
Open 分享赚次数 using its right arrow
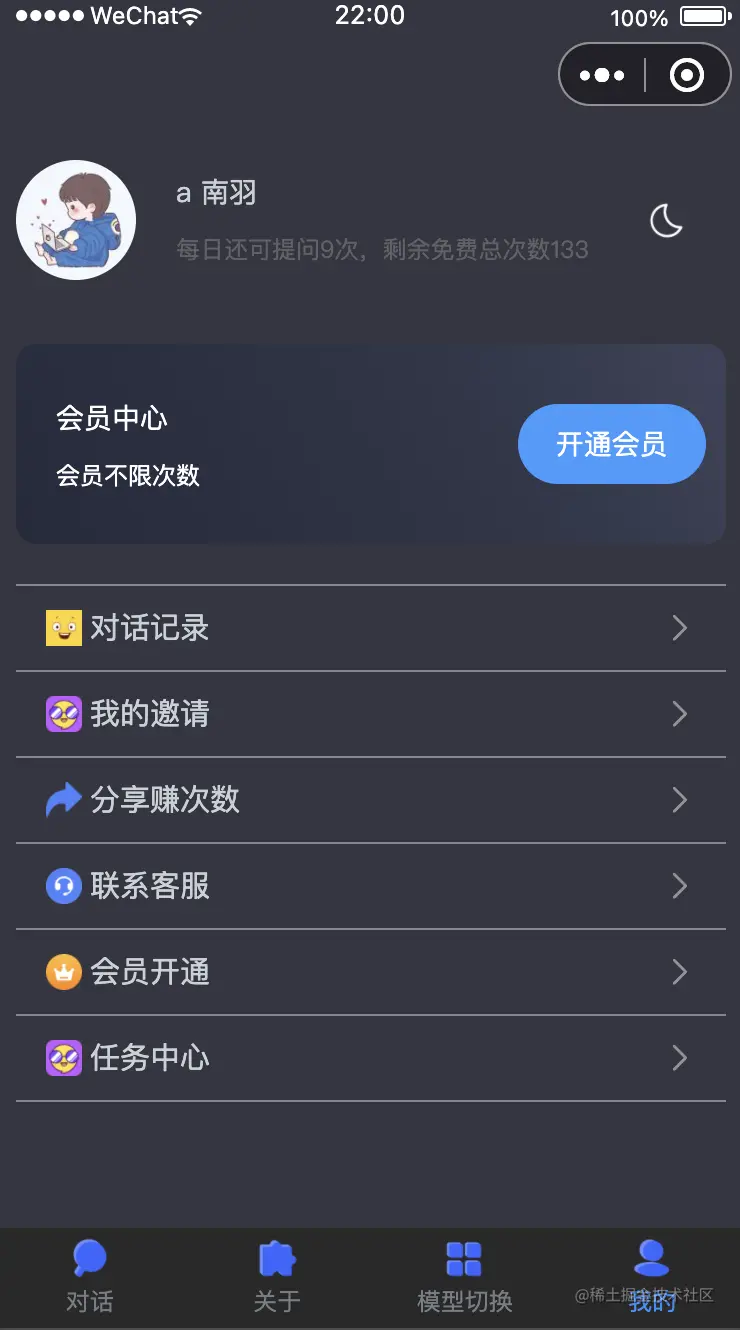tap(679, 800)
